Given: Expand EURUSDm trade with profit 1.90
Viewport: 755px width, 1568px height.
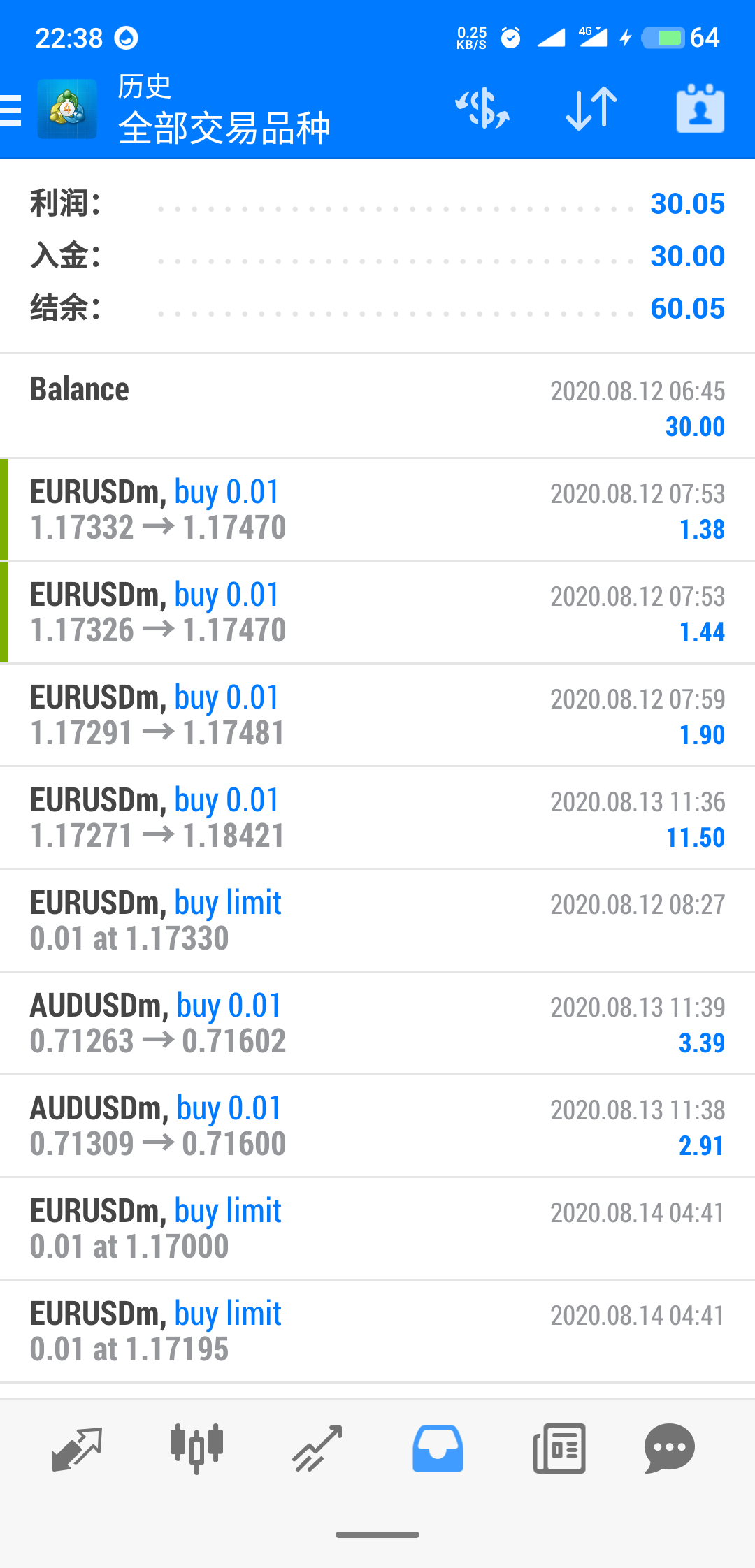Looking at the screenshot, I should click(377, 716).
